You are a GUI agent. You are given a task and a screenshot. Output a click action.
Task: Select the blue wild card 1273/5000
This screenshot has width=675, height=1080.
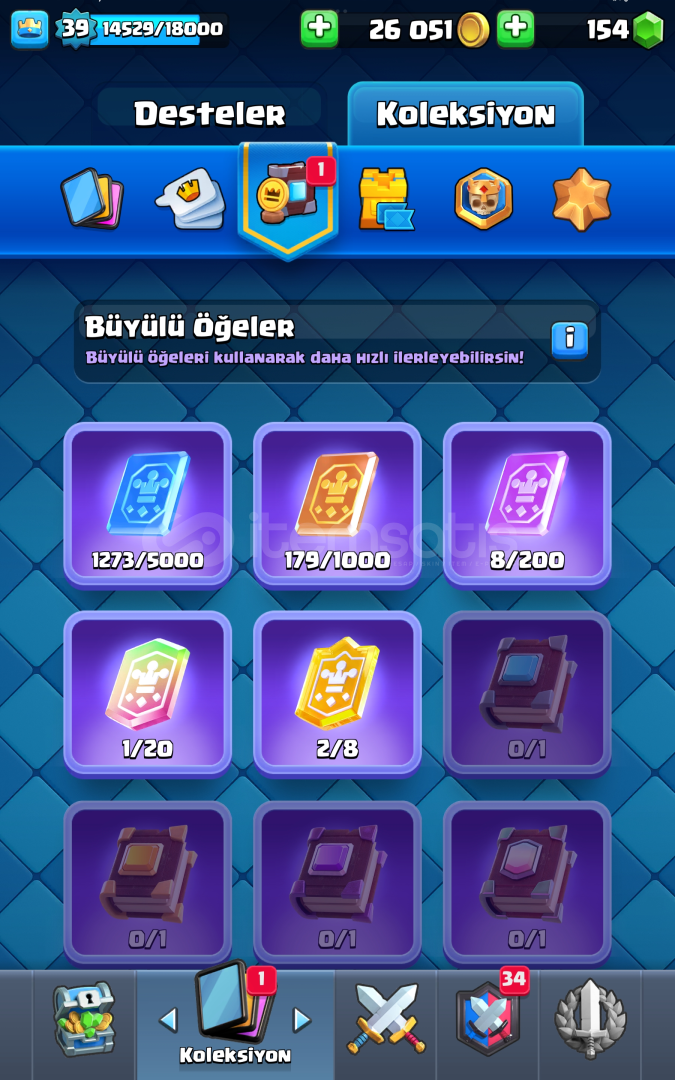(x=148, y=503)
